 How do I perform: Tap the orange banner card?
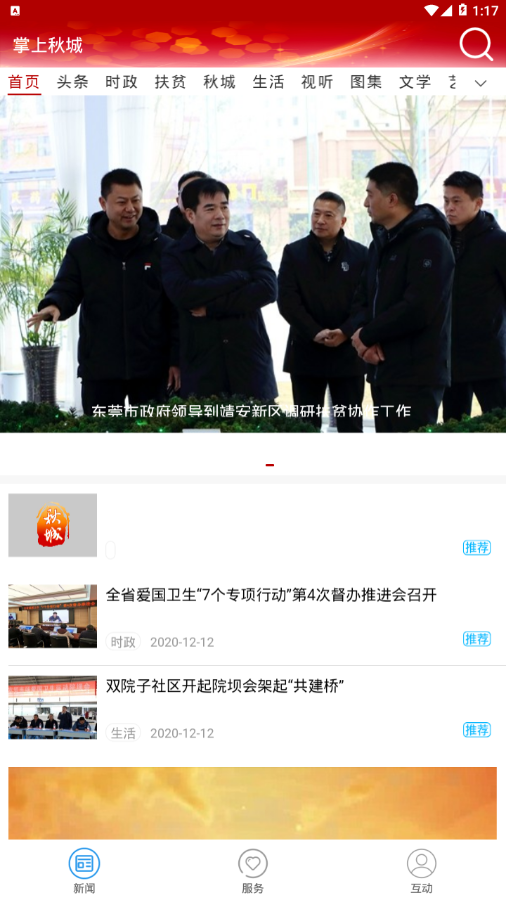[x=252, y=803]
